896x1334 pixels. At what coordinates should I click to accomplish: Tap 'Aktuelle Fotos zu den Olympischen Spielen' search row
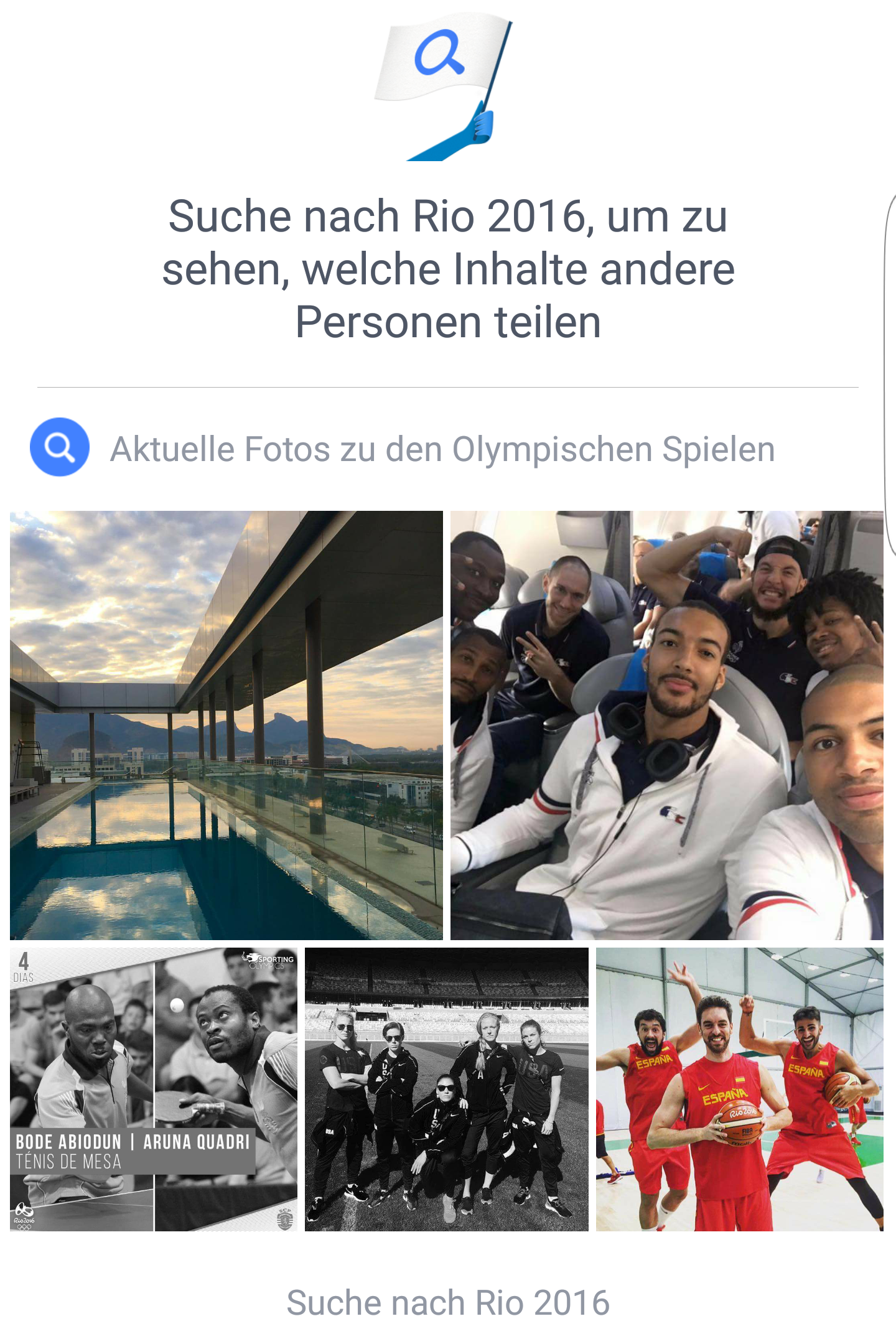442,449
